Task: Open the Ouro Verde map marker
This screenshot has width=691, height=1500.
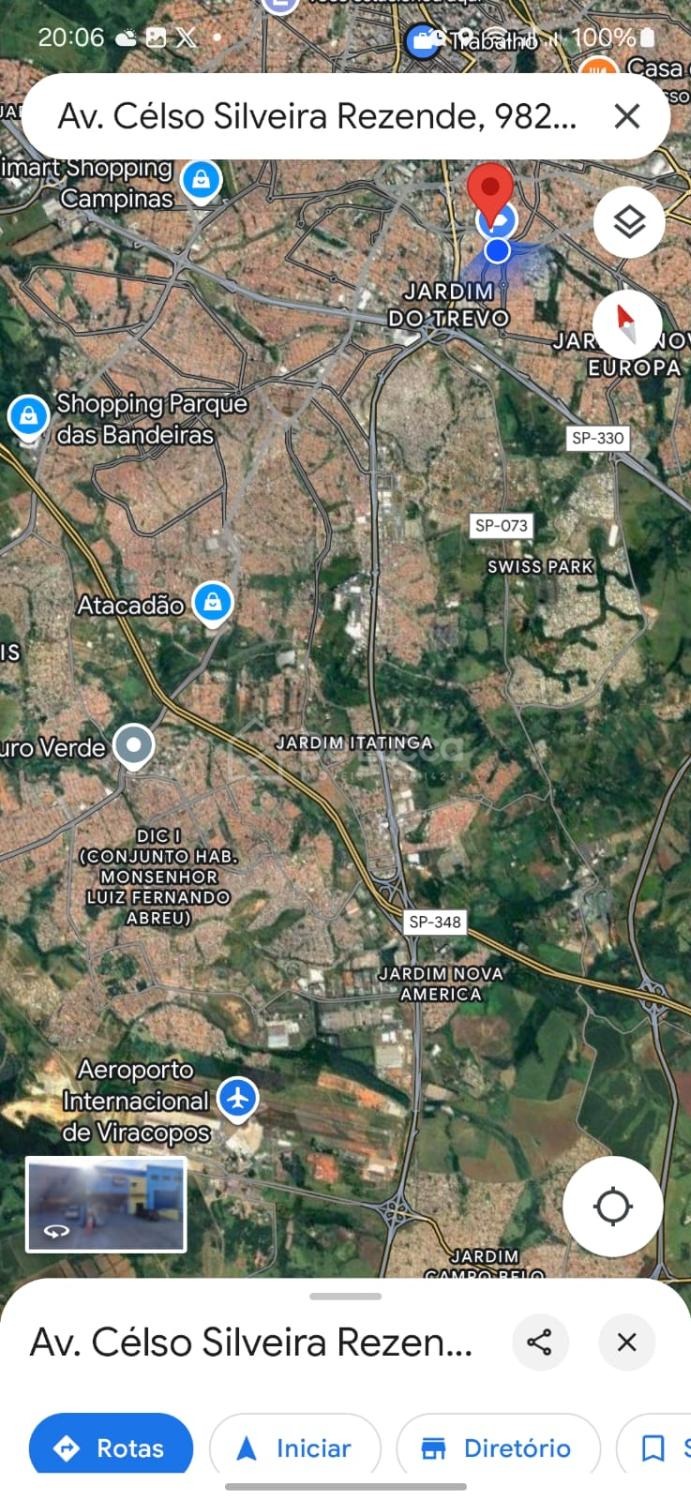Action: [x=134, y=746]
